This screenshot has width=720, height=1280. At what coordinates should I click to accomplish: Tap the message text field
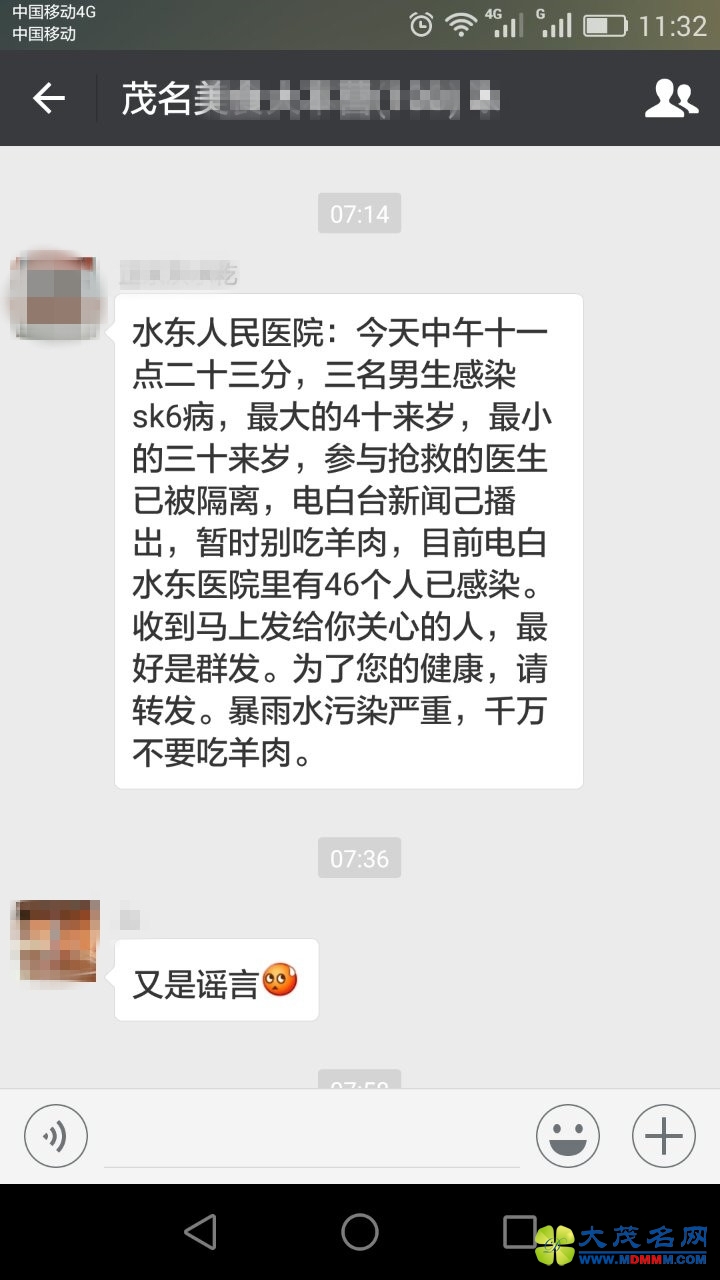click(311, 1140)
